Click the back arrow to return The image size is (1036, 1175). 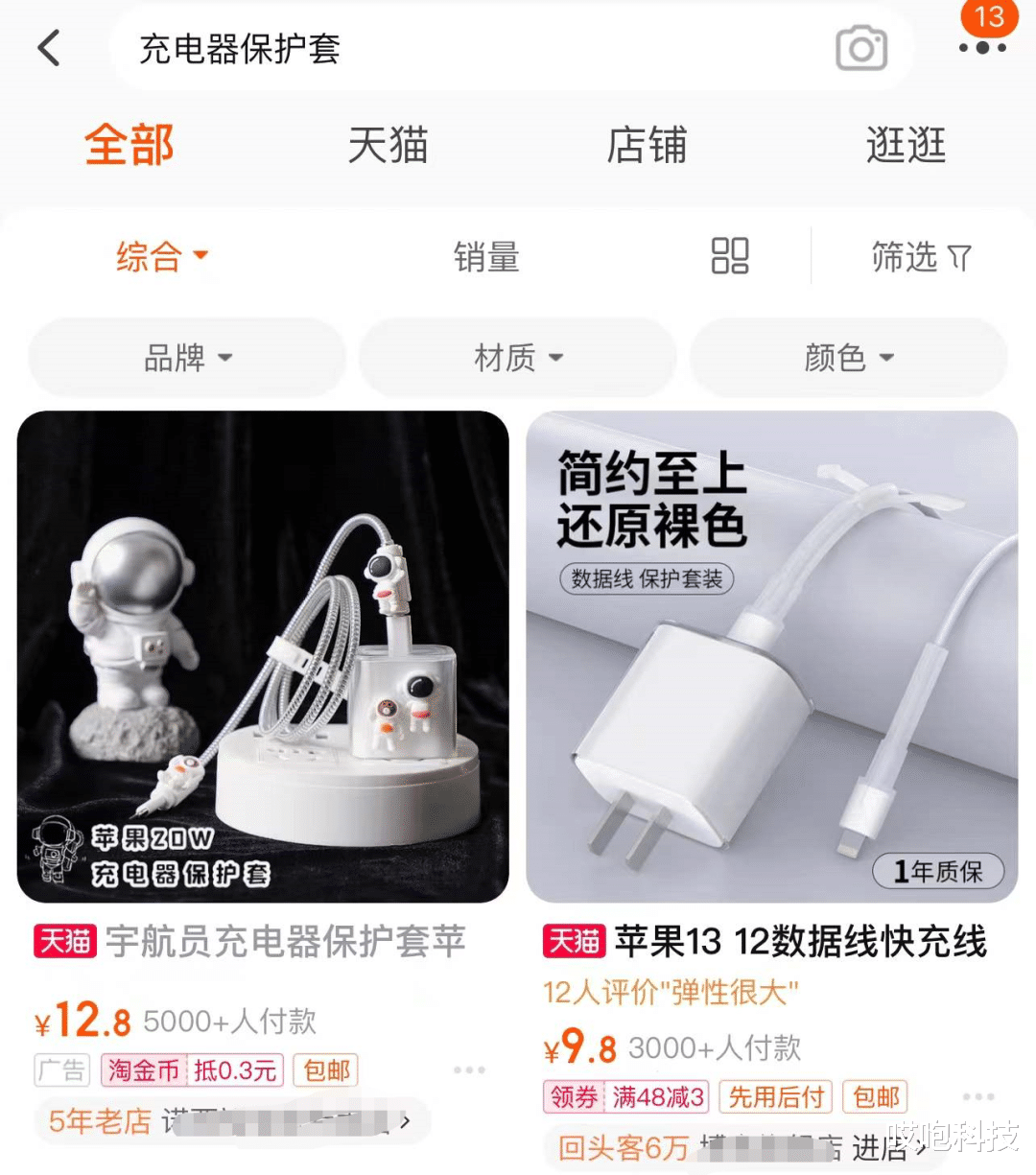click(49, 47)
